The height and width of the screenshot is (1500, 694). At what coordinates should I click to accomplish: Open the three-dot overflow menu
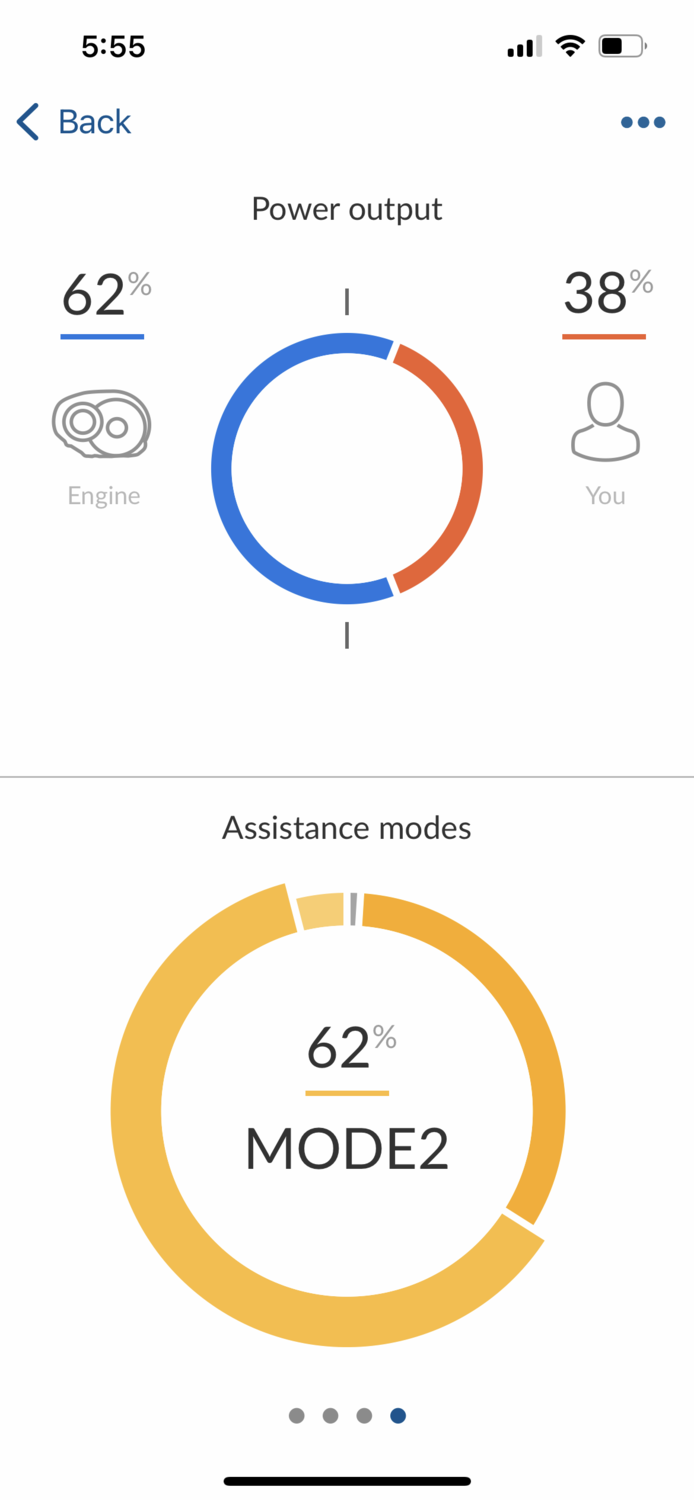643,123
